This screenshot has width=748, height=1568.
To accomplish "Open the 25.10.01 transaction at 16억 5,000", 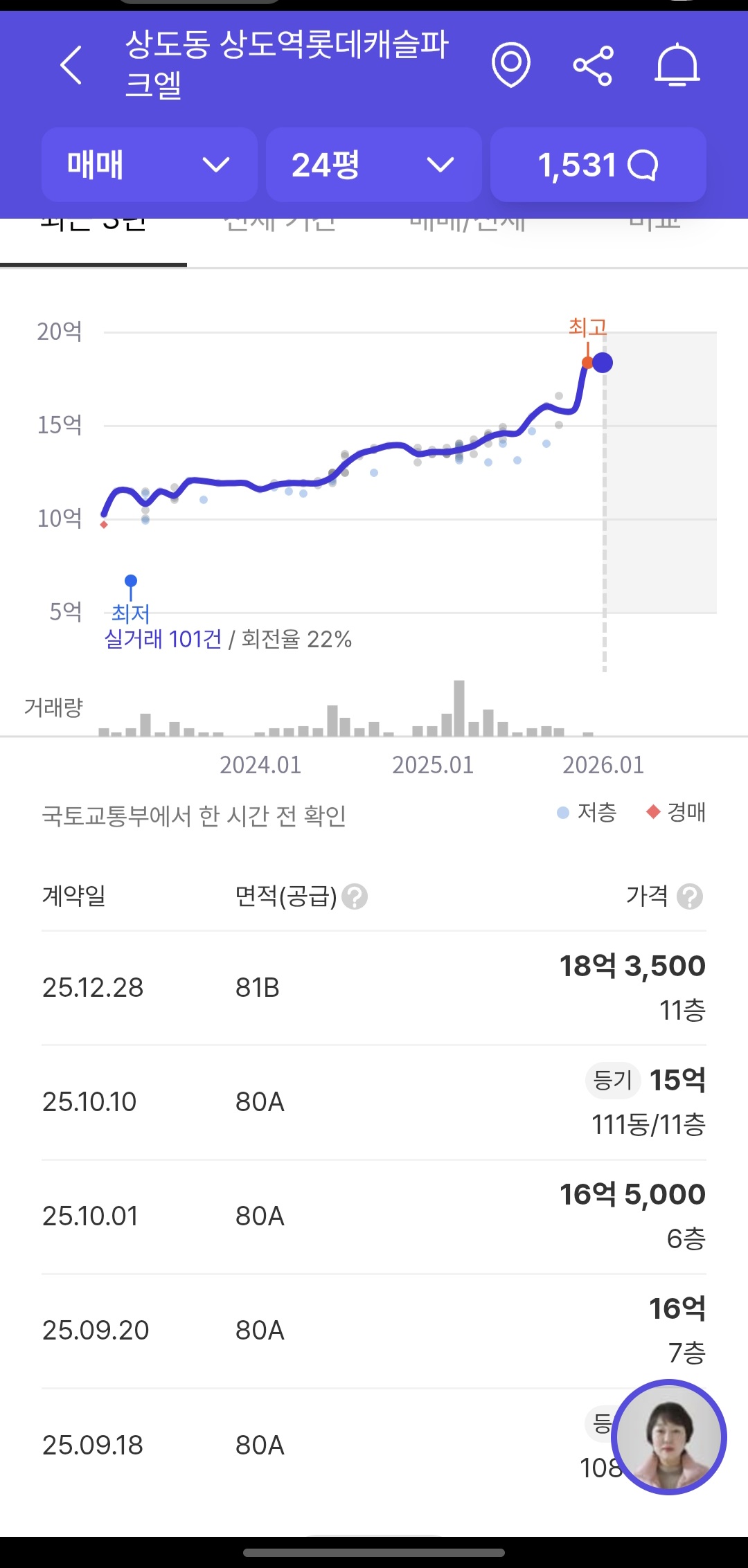I will tap(374, 1216).
